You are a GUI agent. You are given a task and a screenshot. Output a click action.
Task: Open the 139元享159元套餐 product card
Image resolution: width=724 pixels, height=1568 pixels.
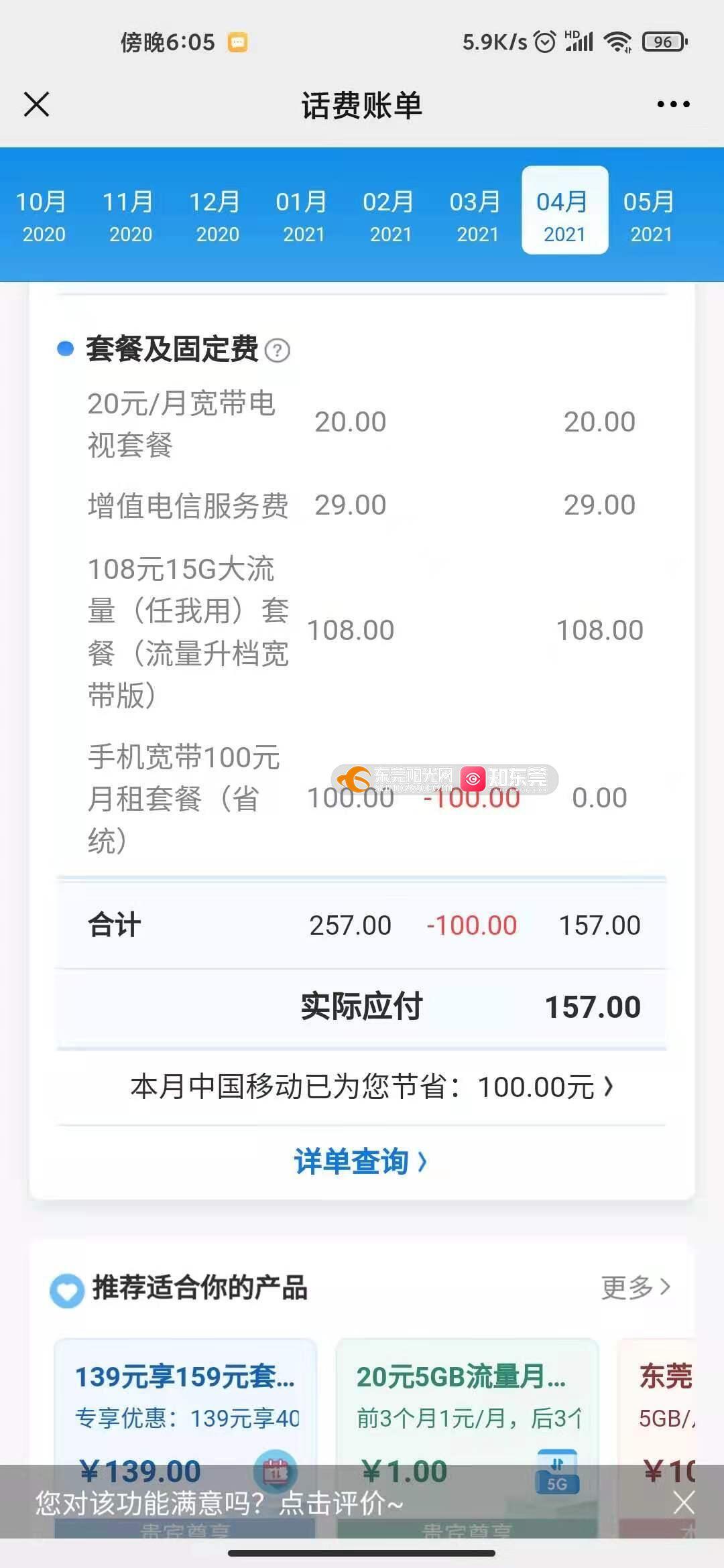[x=185, y=1434]
